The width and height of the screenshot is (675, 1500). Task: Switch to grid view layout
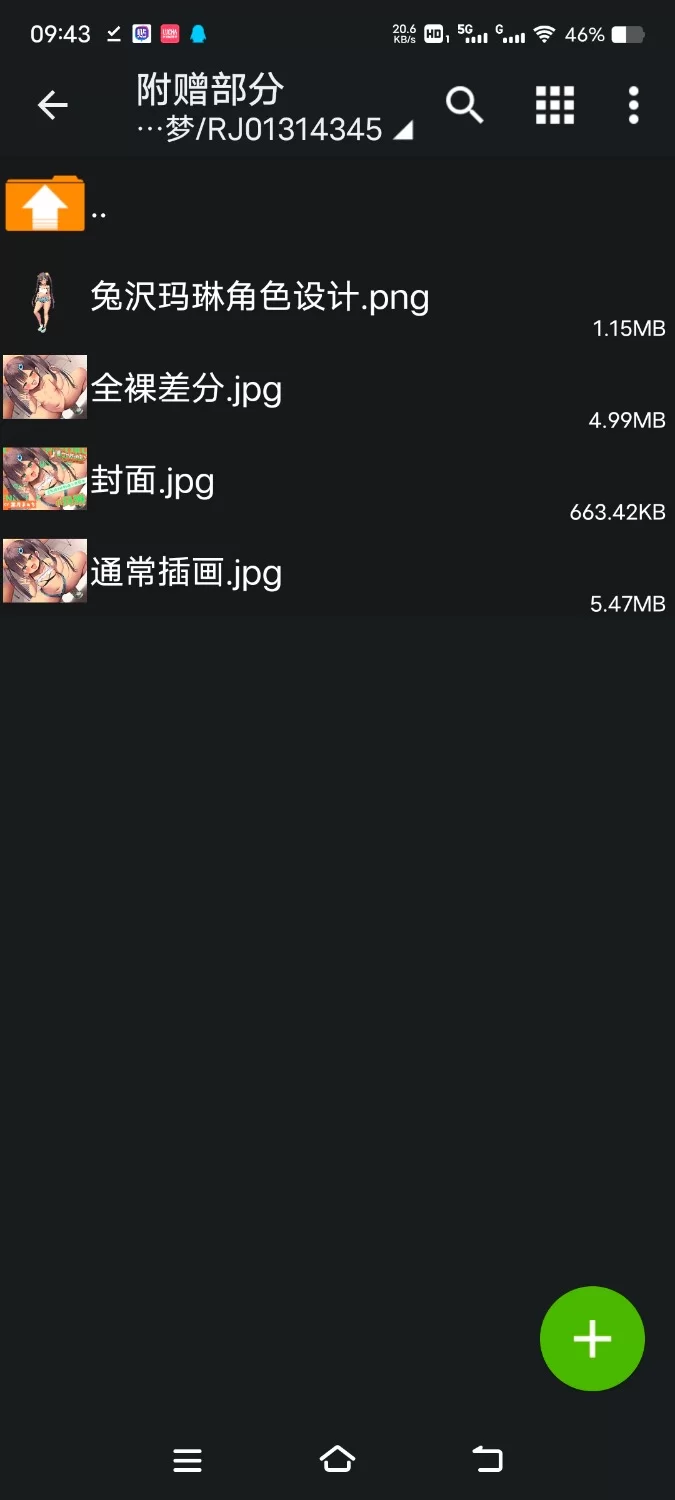pos(555,105)
